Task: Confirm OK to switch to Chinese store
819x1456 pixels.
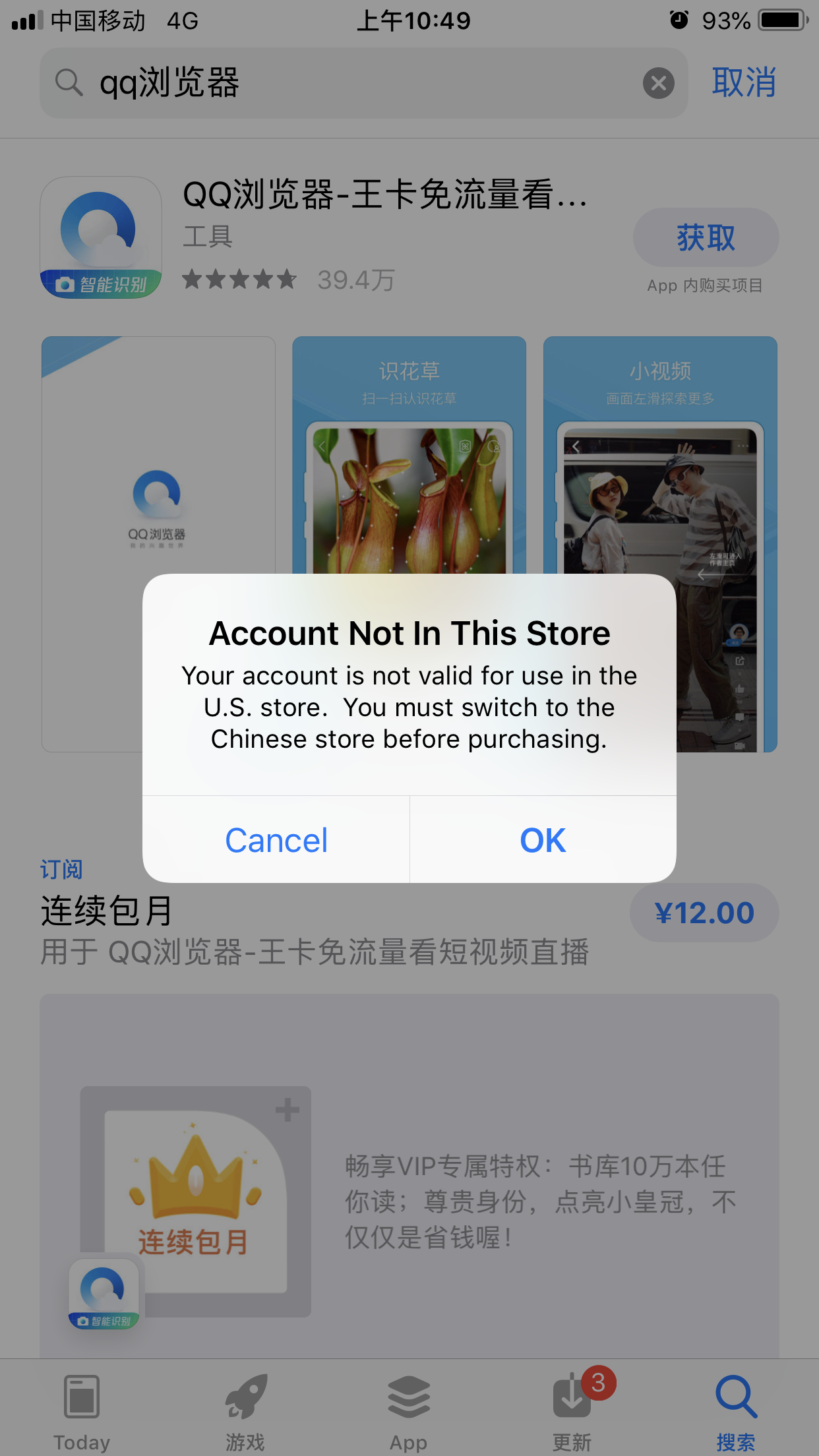Action: 543,840
